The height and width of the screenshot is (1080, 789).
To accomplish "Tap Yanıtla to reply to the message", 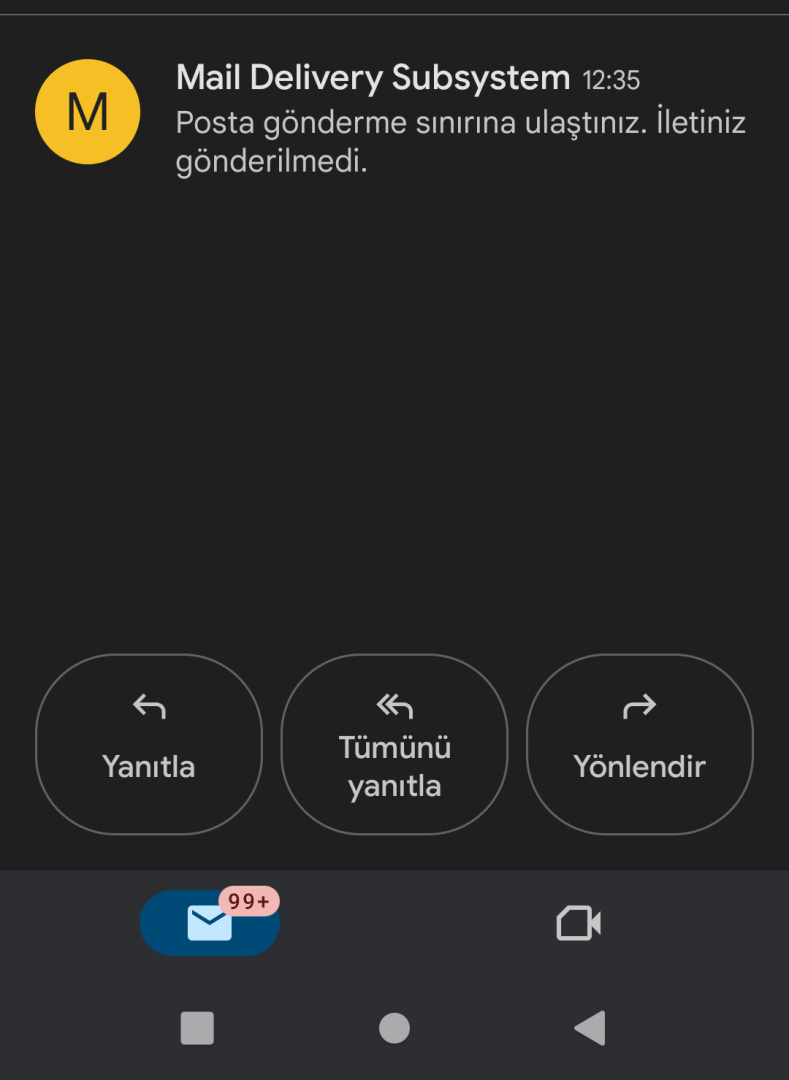I will pos(148,766).
